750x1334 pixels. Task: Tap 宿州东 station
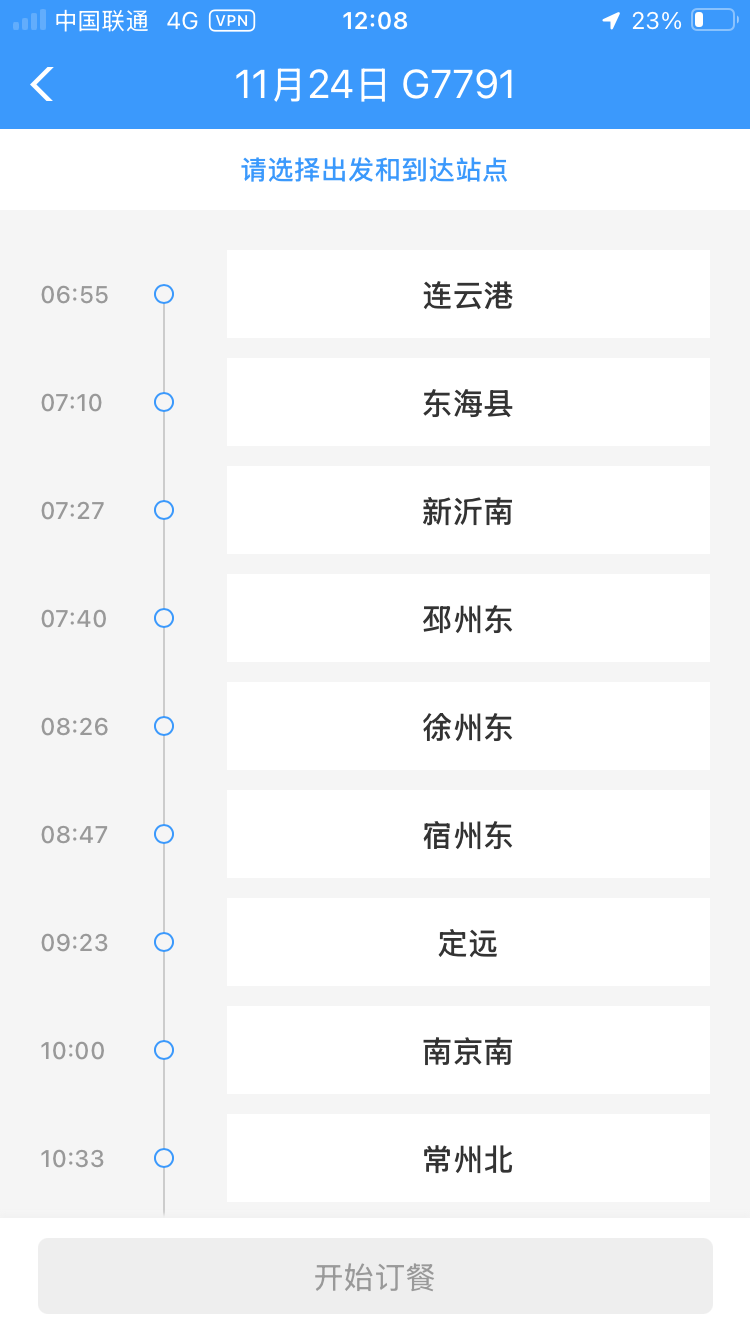point(468,835)
